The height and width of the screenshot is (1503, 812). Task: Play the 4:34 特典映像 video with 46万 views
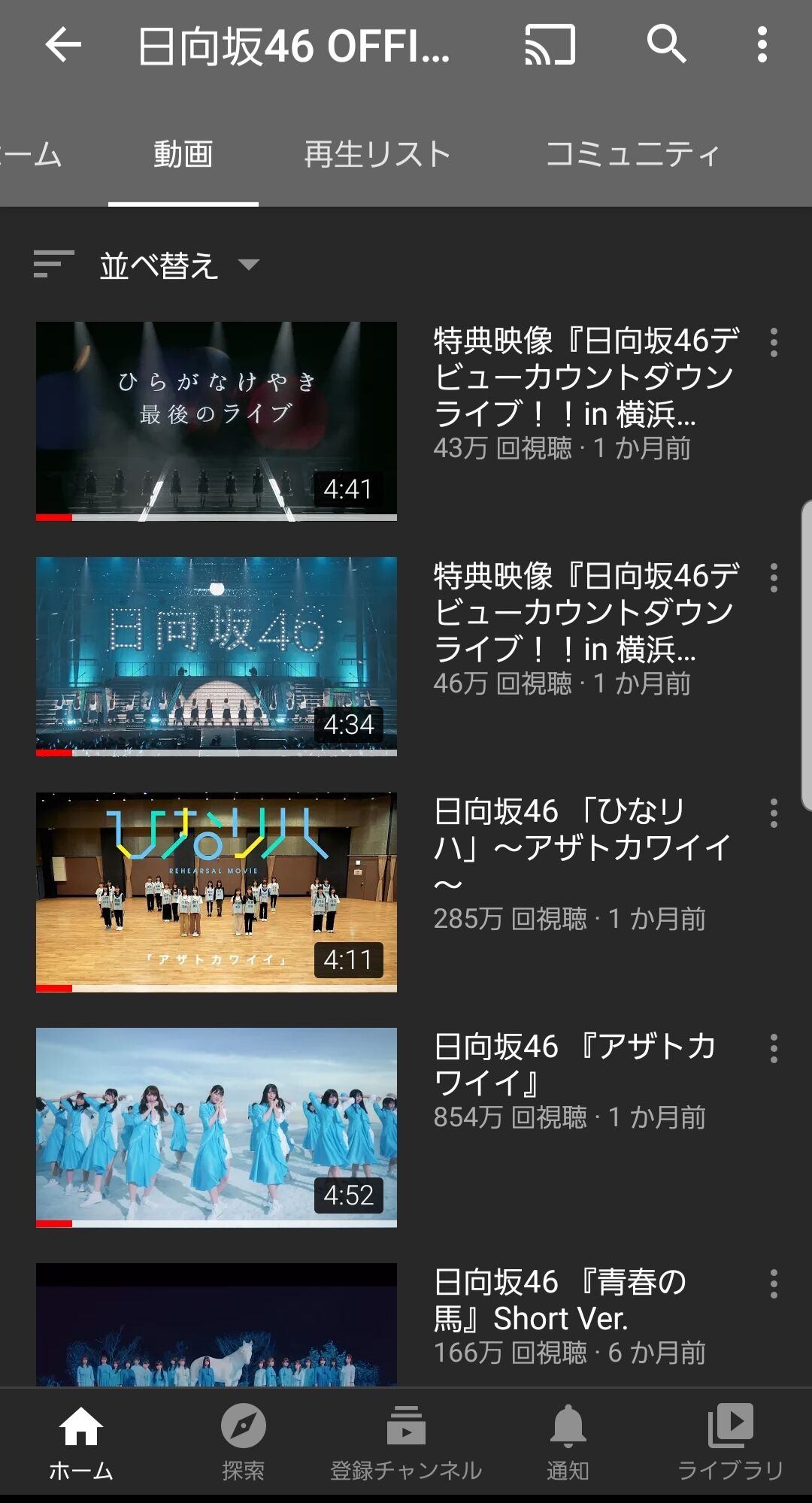tap(217, 656)
